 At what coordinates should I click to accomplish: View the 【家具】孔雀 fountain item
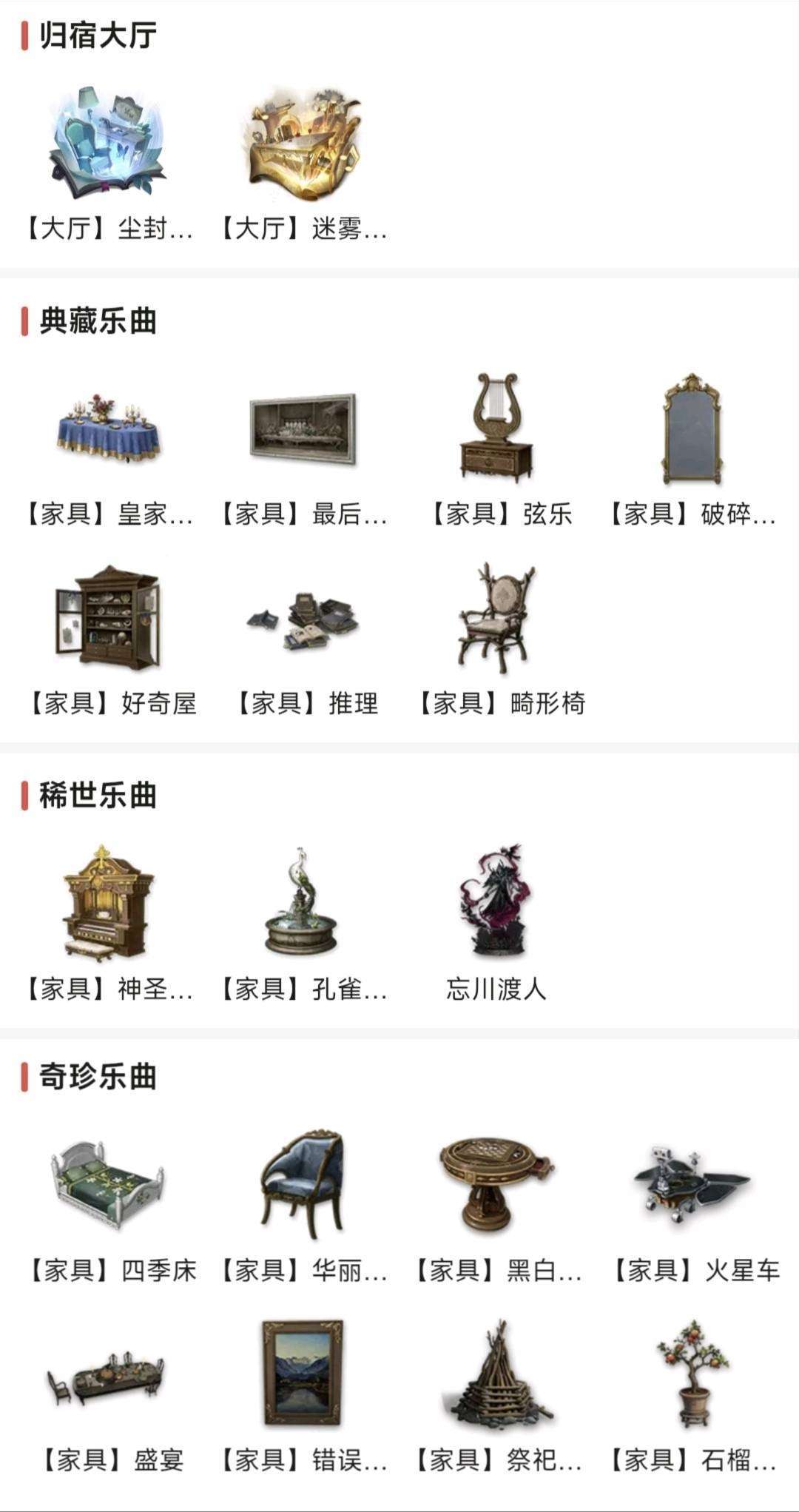click(x=303, y=903)
